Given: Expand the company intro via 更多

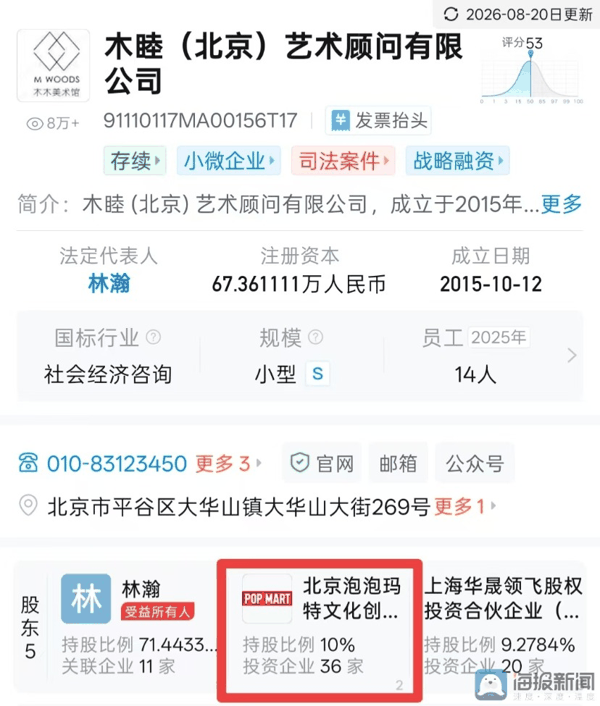Looking at the screenshot, I should (561, 204).
